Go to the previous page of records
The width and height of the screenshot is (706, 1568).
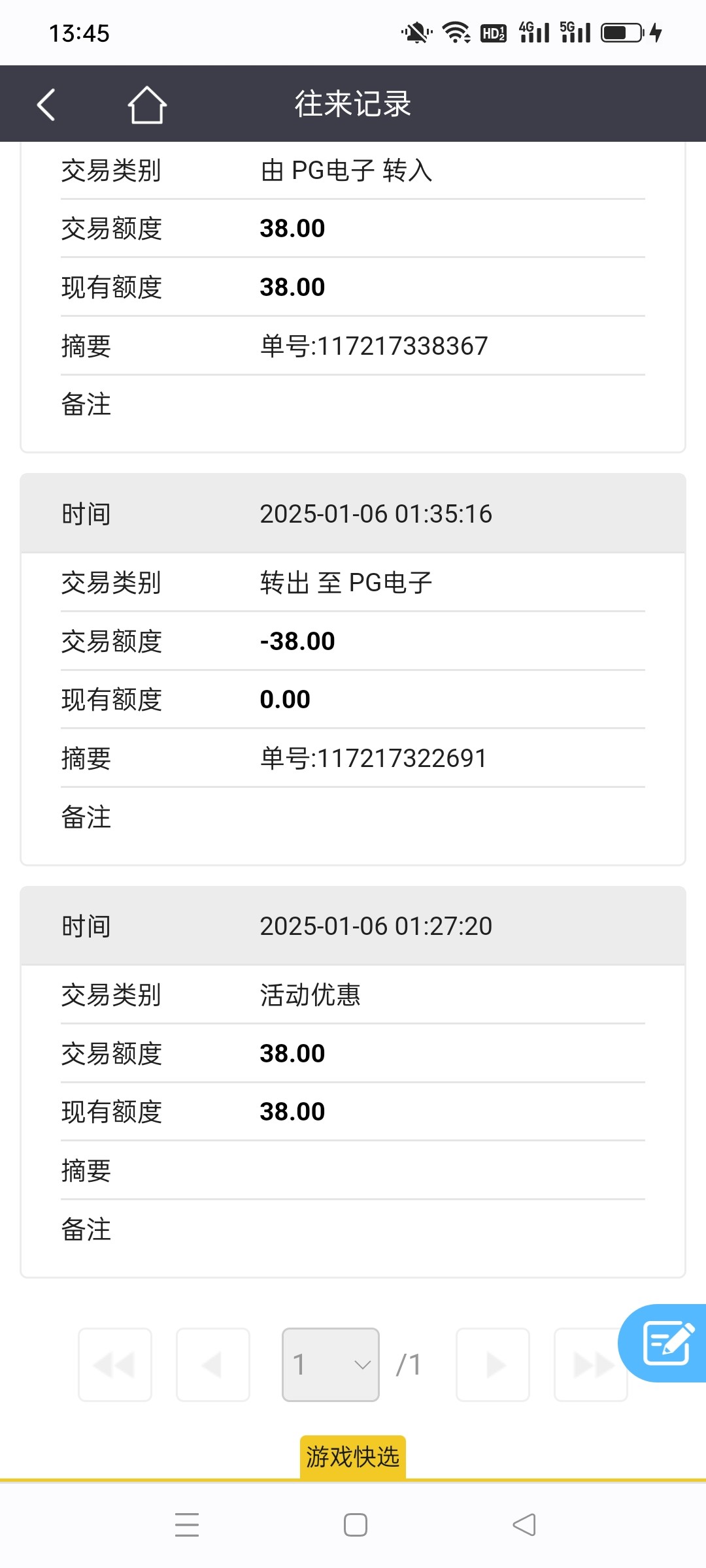click(213, 1365)
